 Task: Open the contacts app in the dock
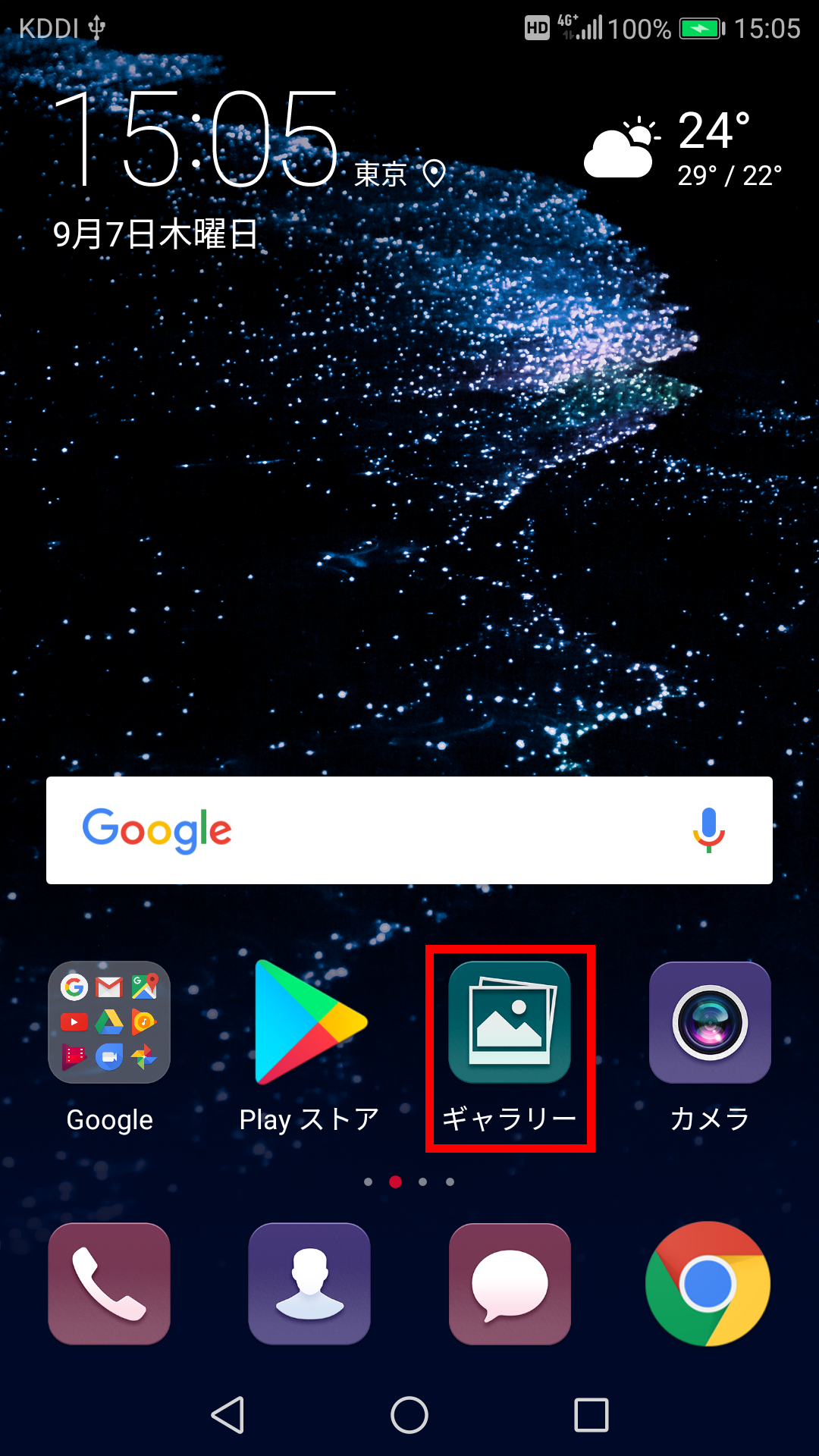pyautogui.click(x=309, y=1284)
